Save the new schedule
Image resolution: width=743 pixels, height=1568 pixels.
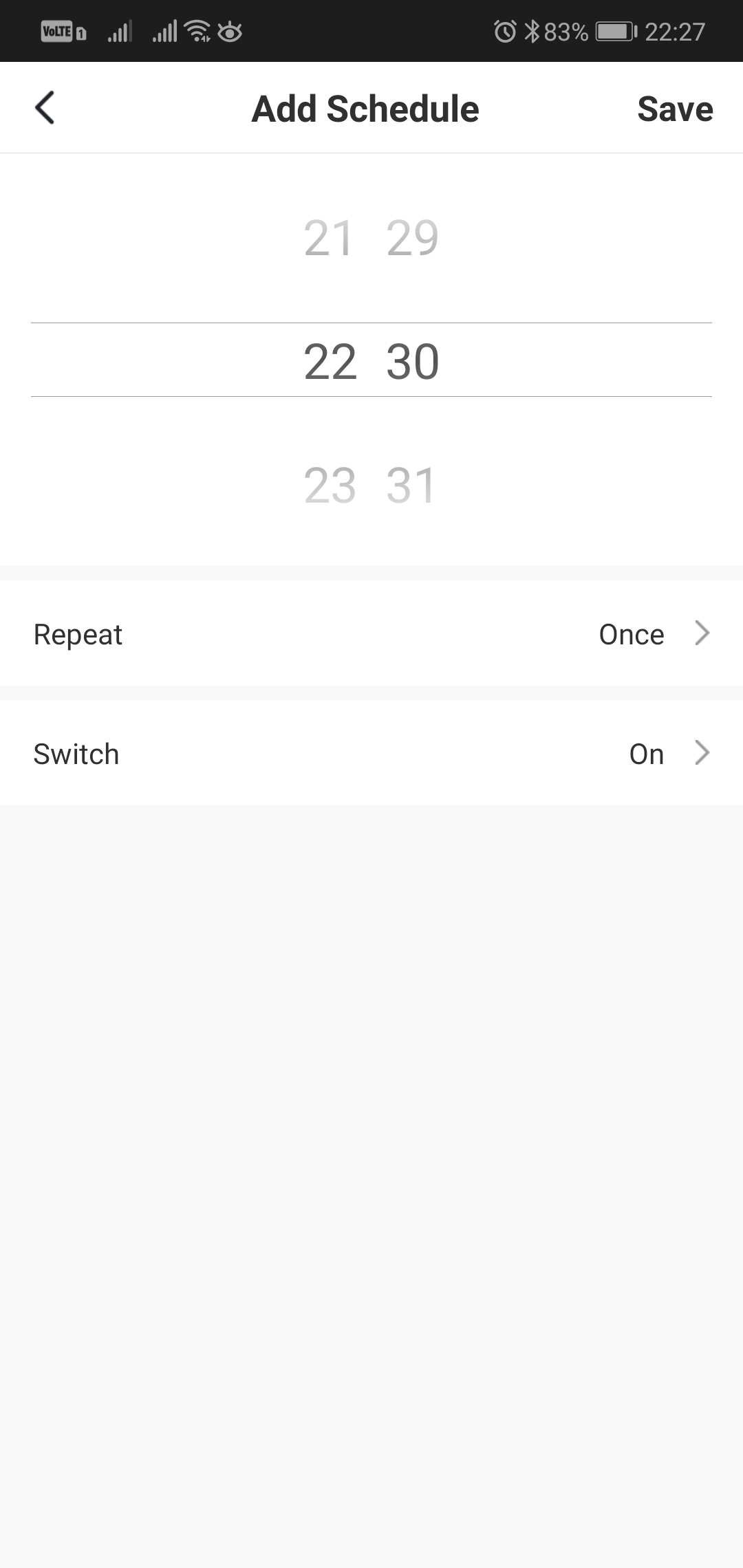pyautogui.click(x=675, y=109)
